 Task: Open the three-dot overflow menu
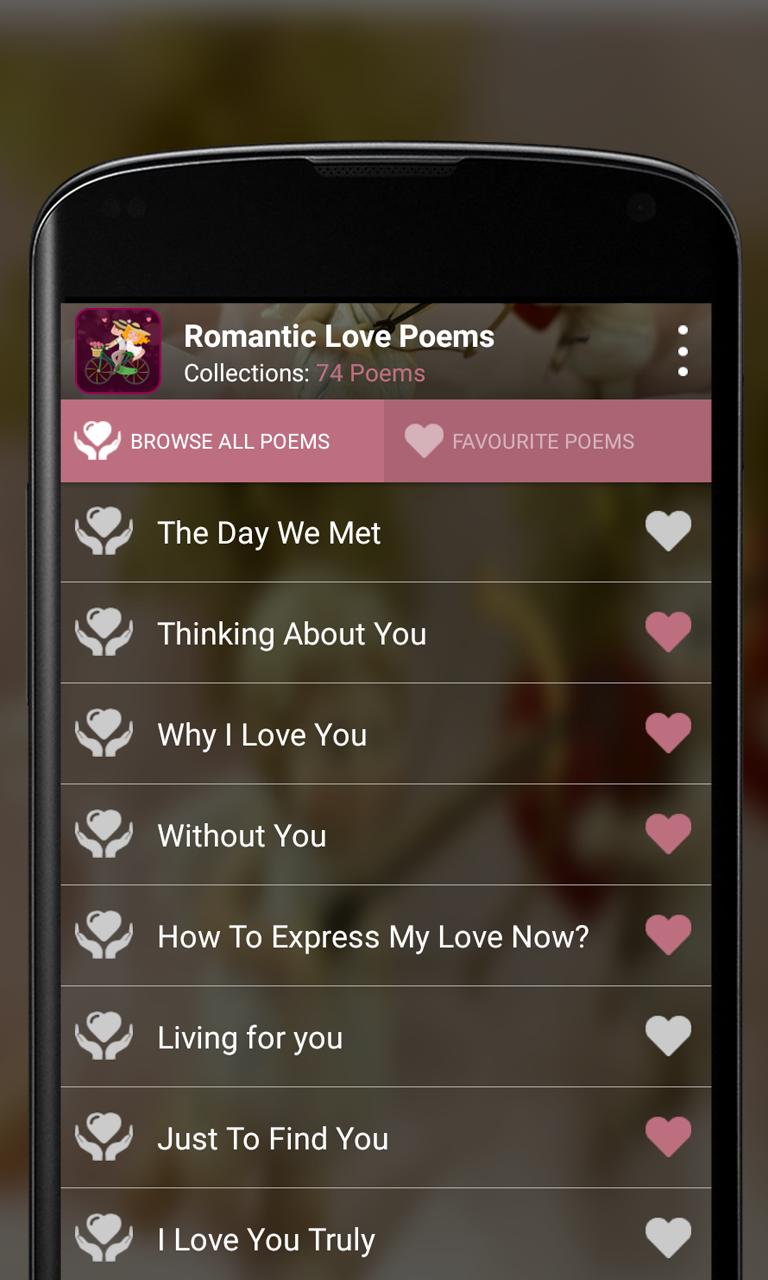coord(683,350)
